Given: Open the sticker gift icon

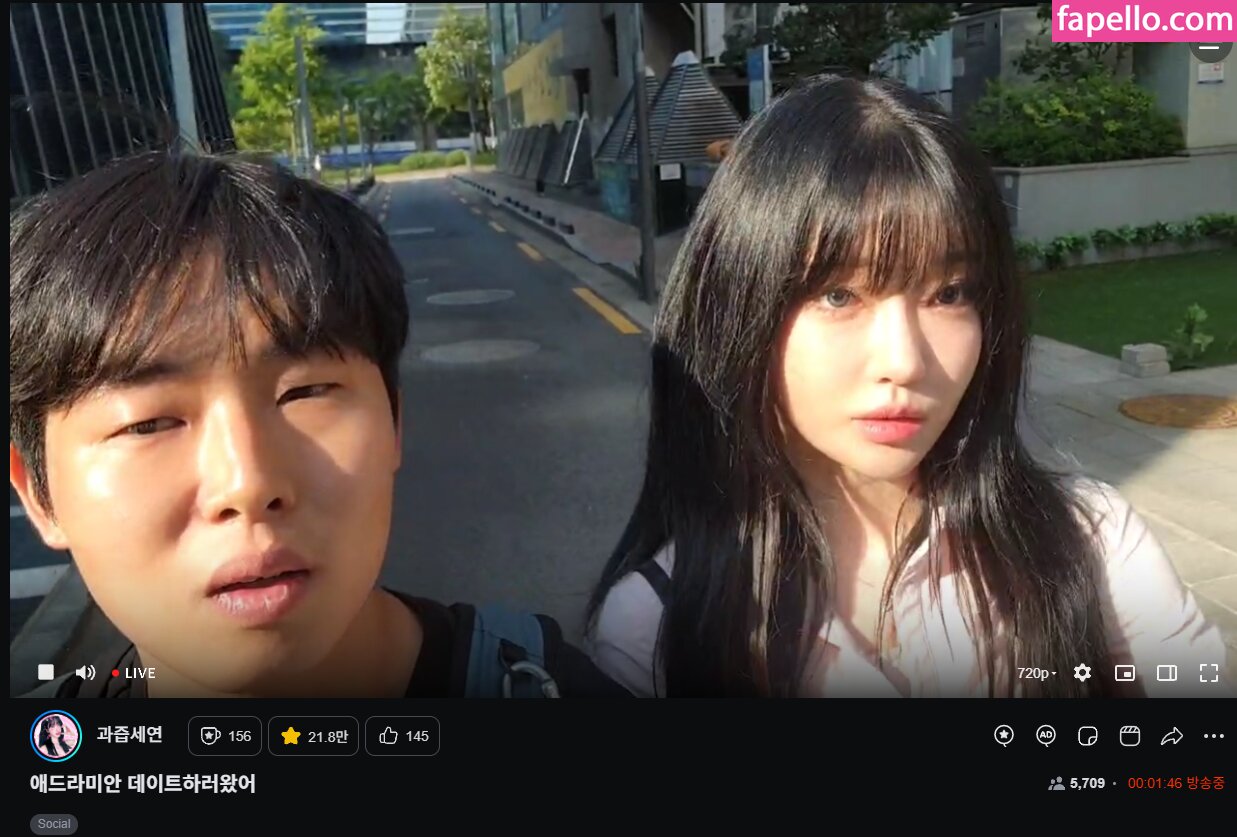Looking at the screenshot, I should 1088,736.
